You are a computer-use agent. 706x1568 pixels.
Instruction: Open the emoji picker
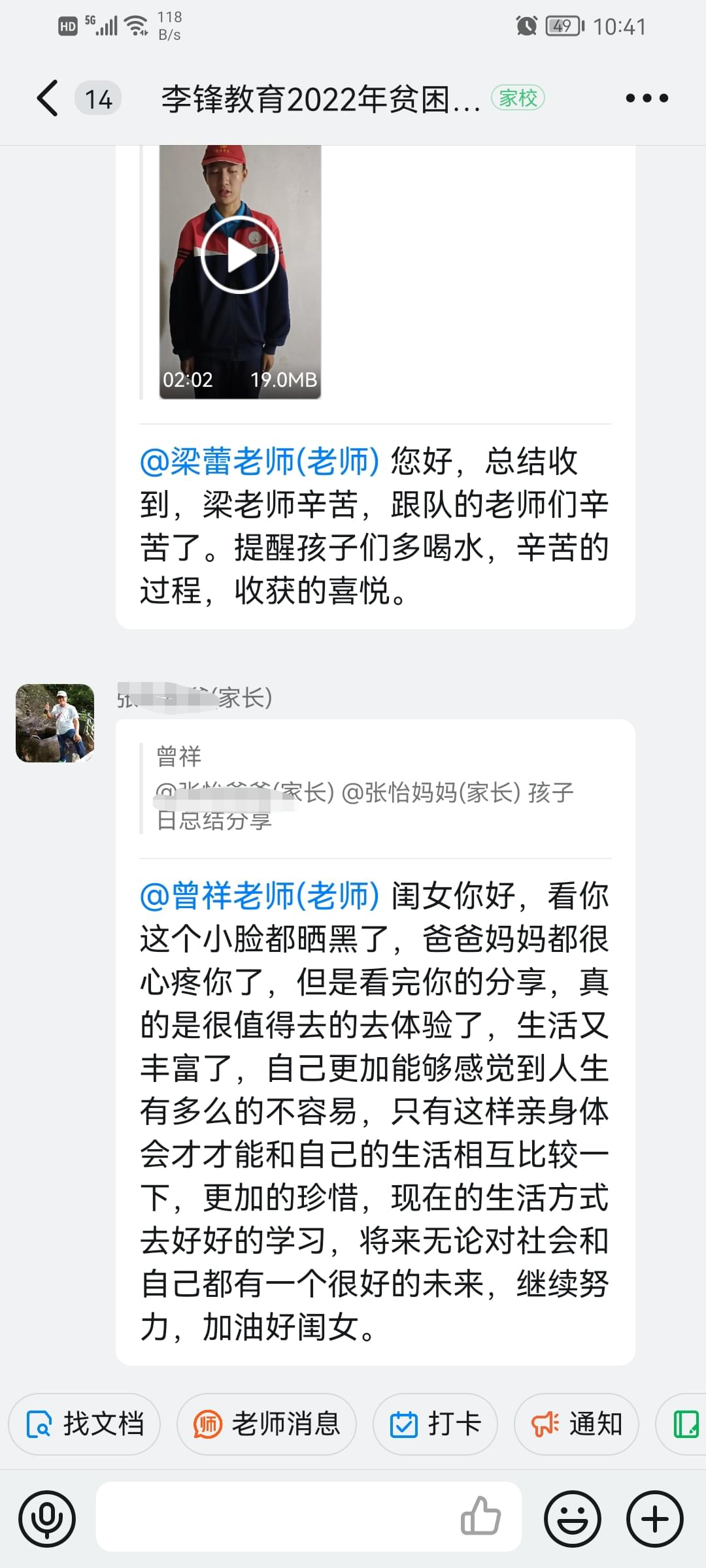573,1520
